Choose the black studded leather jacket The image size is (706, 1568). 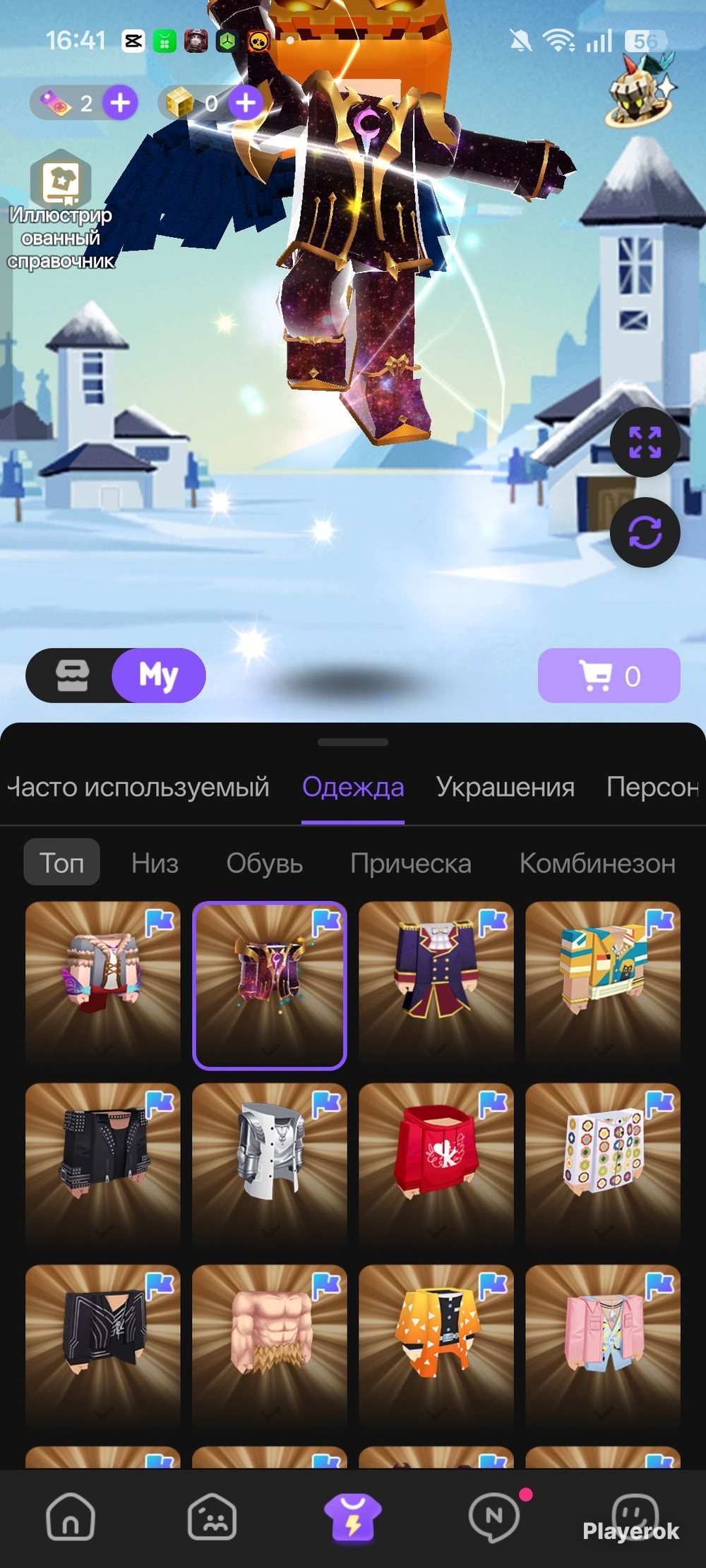pyautogui.click(x=102, y=1163)
